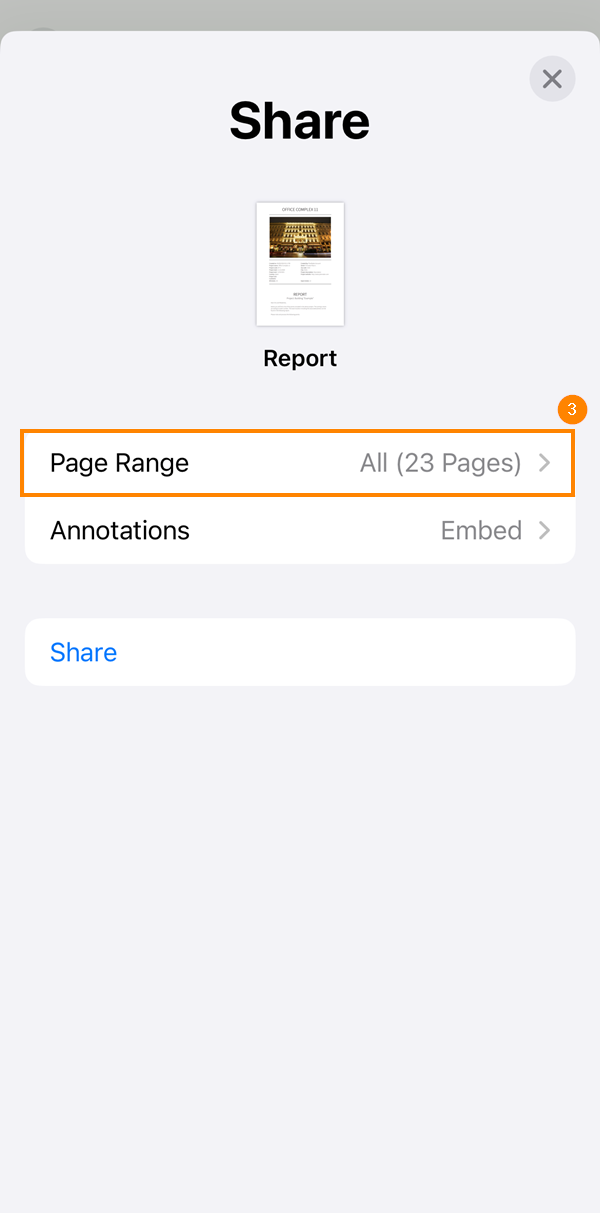Open the Page Range setting

298,463
